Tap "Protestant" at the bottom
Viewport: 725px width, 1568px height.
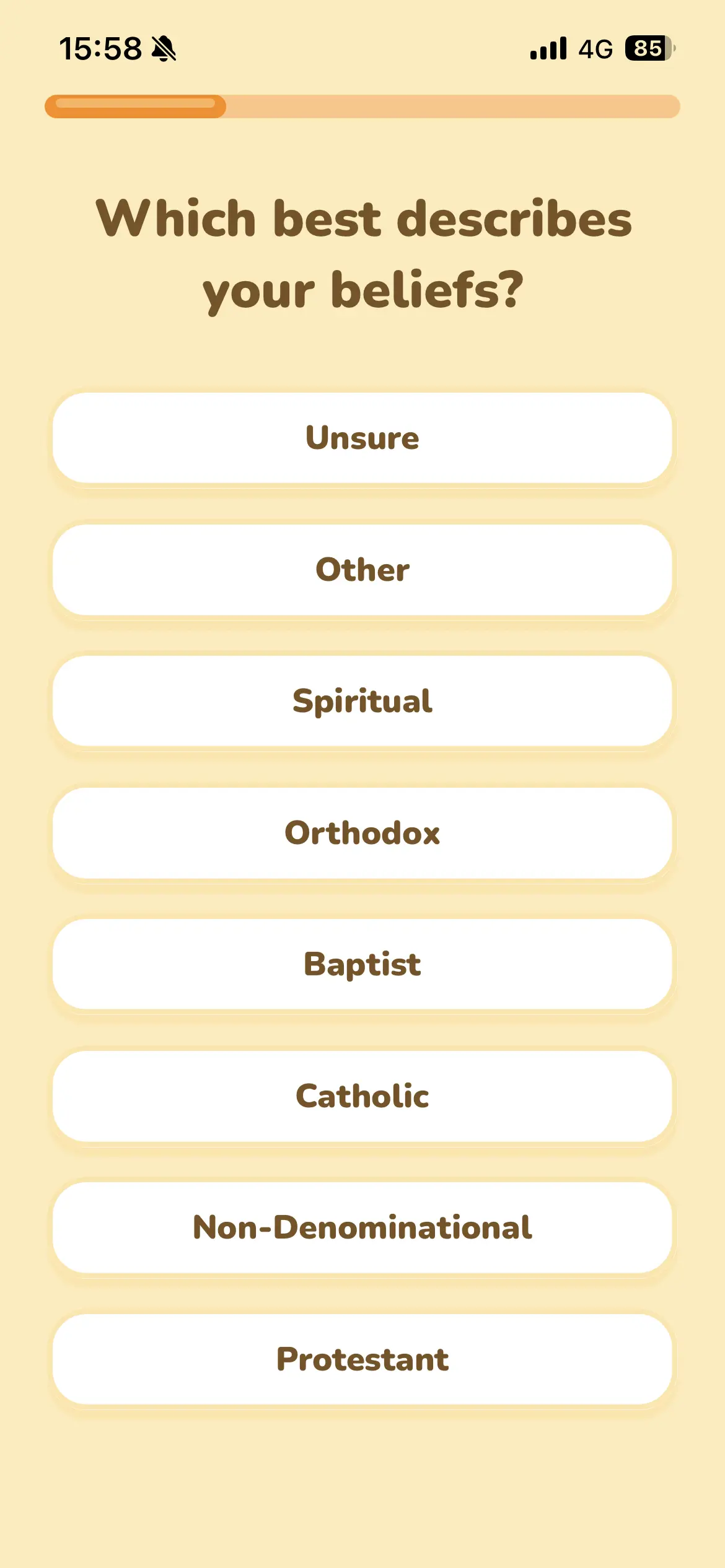coord(362,1359)
